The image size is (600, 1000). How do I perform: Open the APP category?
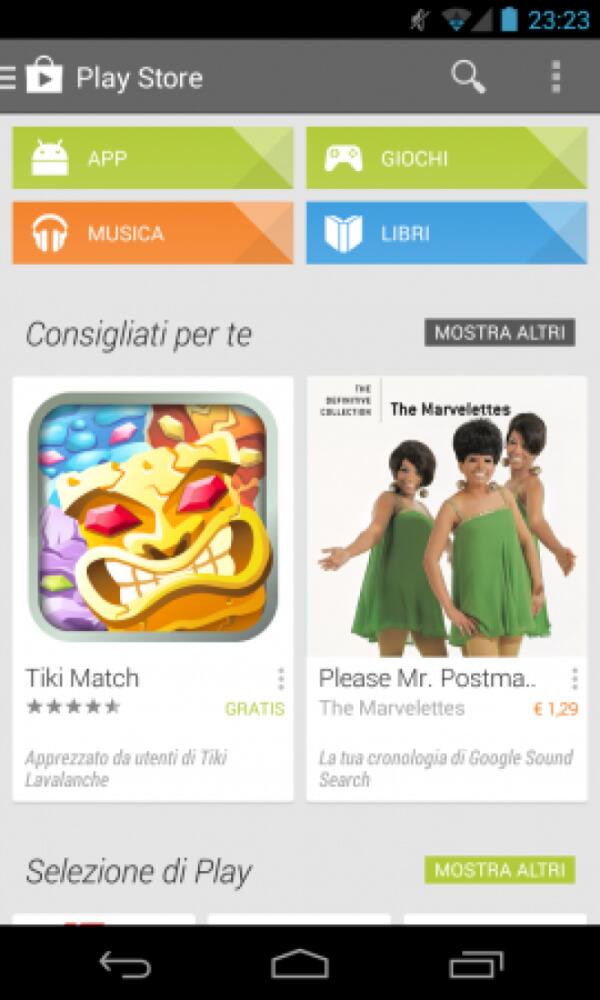pos(152,158)
